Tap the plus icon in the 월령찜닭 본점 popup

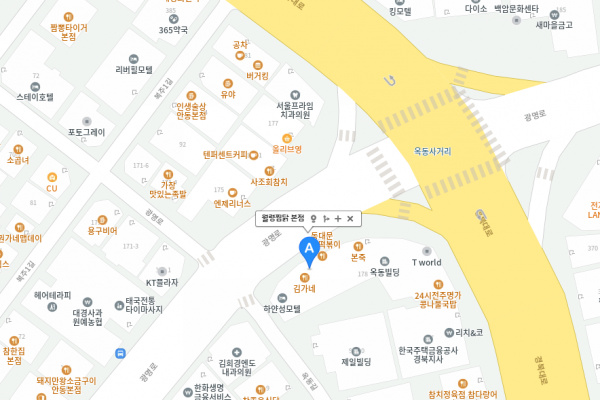coord(338,218)
